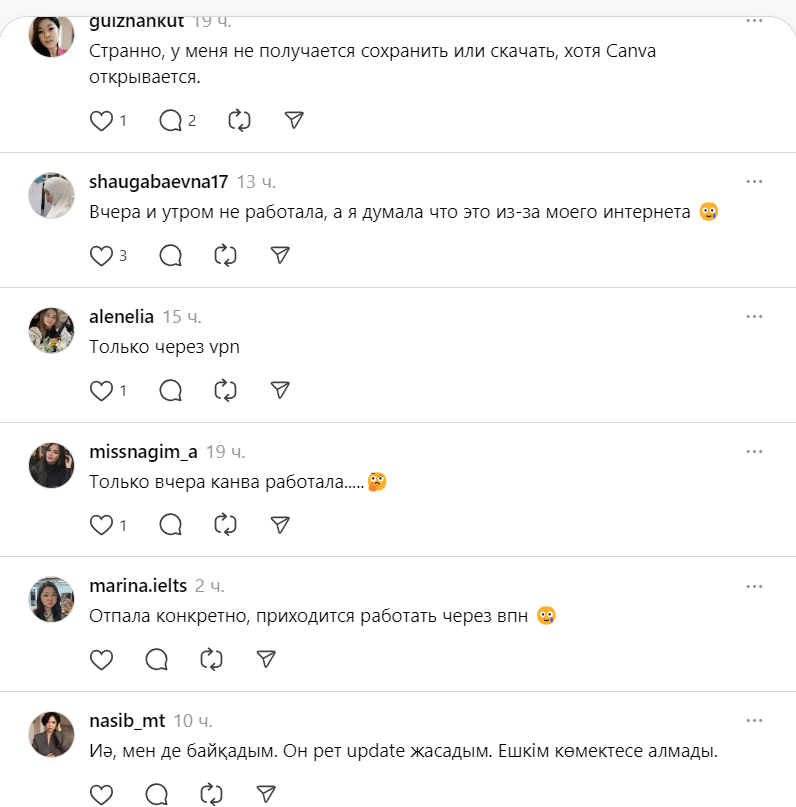Repost alenelia's comment

(x=225, y=390)
